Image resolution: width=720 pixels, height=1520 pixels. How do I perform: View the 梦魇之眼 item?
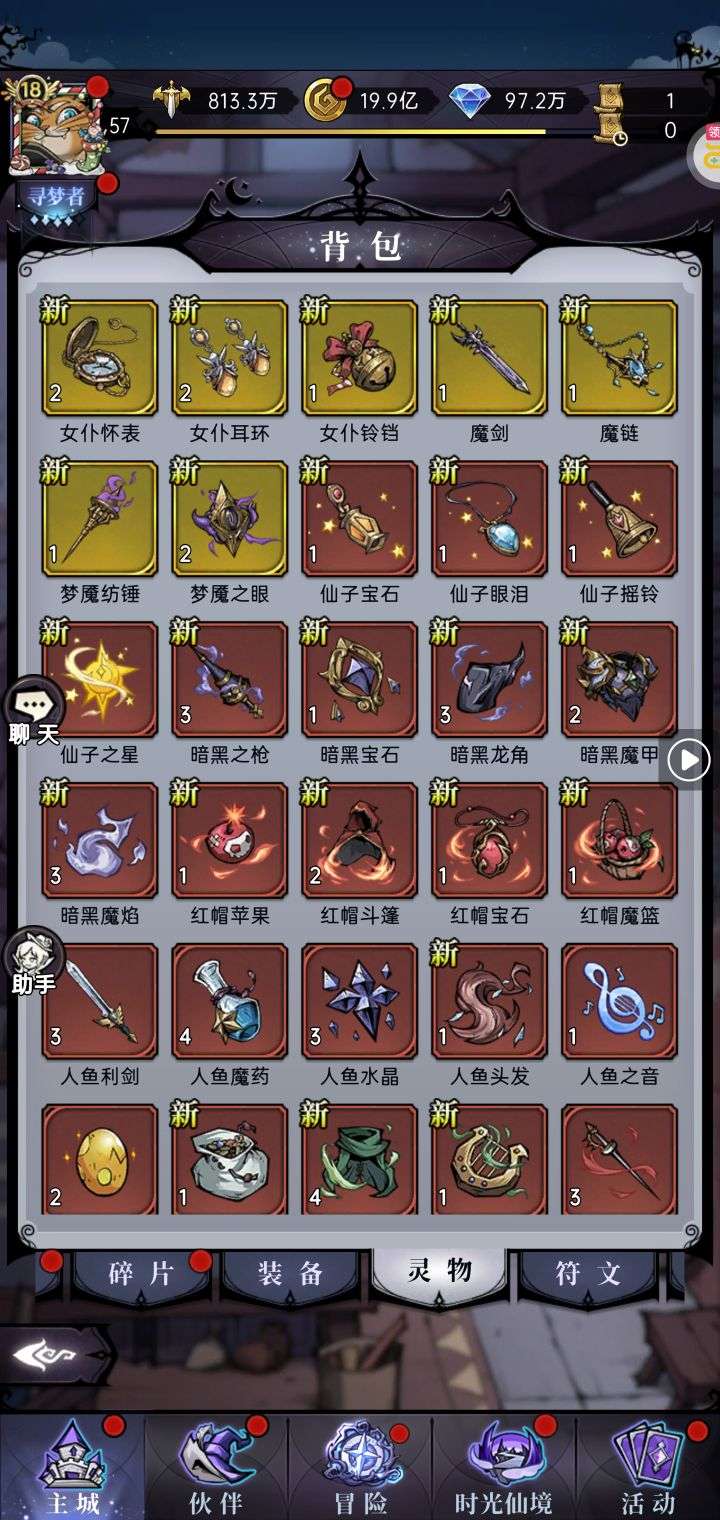tap(229, 519)
